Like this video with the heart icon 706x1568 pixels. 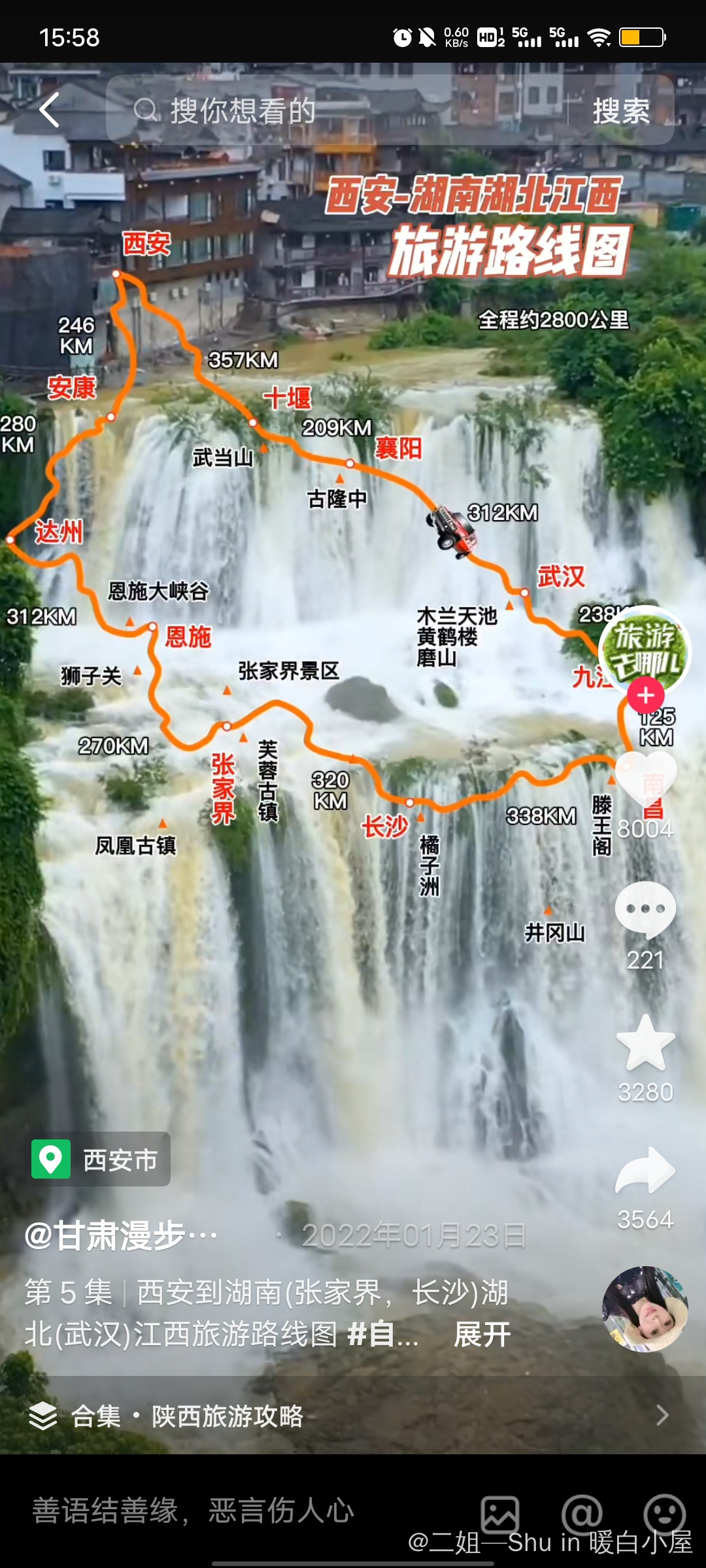pyautogui.click(x=645, y=781)
